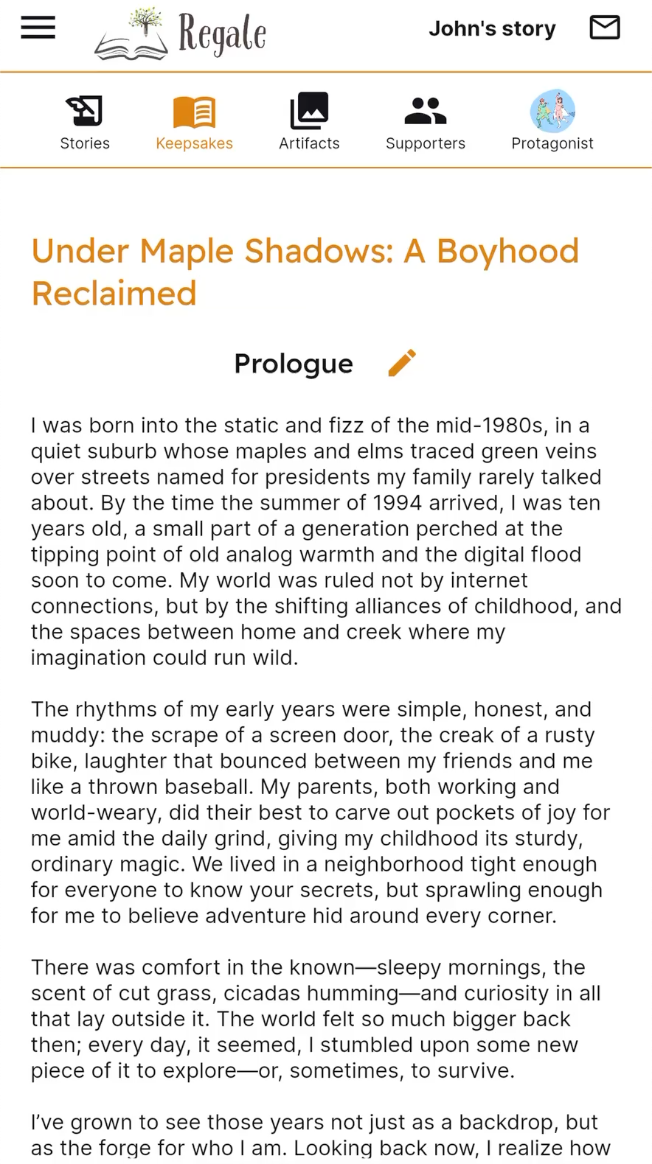Open the Supporters tab
Viewport: 652px width, 1164px height.
click(425, 122)
